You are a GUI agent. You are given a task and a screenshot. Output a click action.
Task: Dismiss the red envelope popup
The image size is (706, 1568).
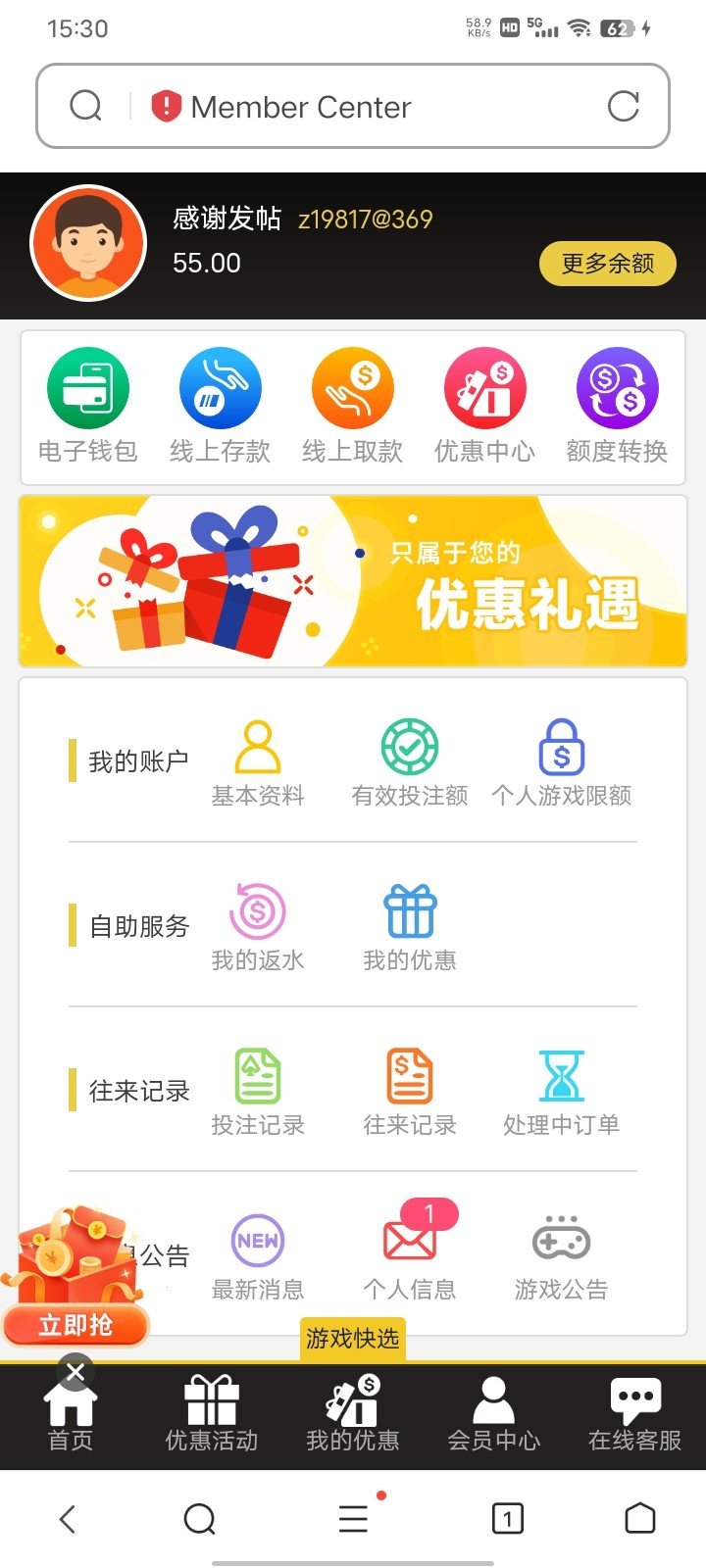pos(76,1373)
